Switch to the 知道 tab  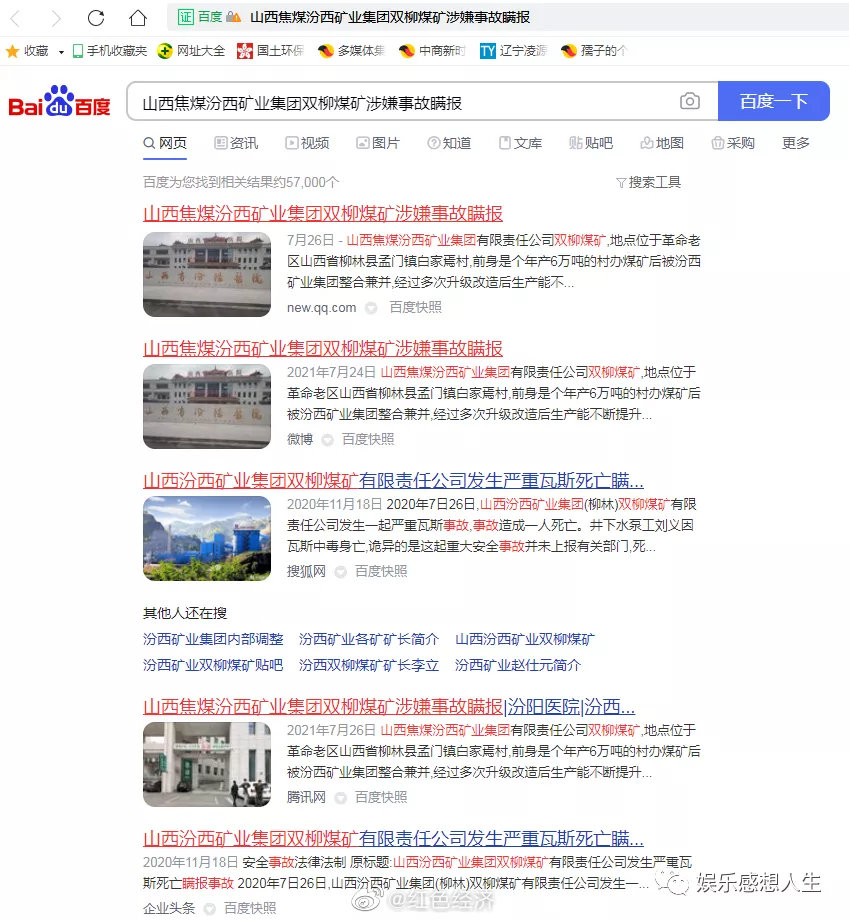(449, 143)
